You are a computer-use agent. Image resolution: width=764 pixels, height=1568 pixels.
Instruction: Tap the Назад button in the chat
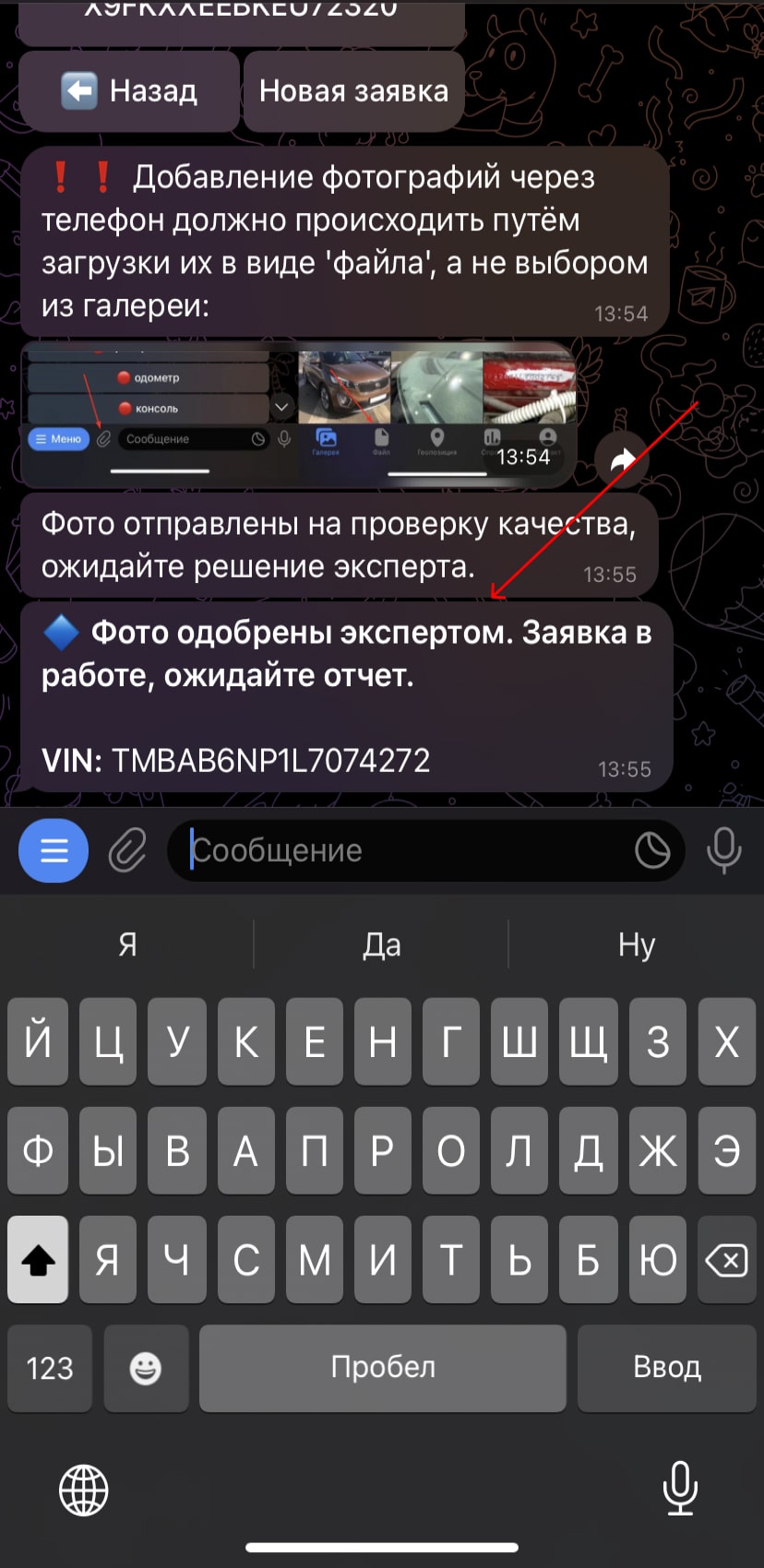[x=129, y=90]
